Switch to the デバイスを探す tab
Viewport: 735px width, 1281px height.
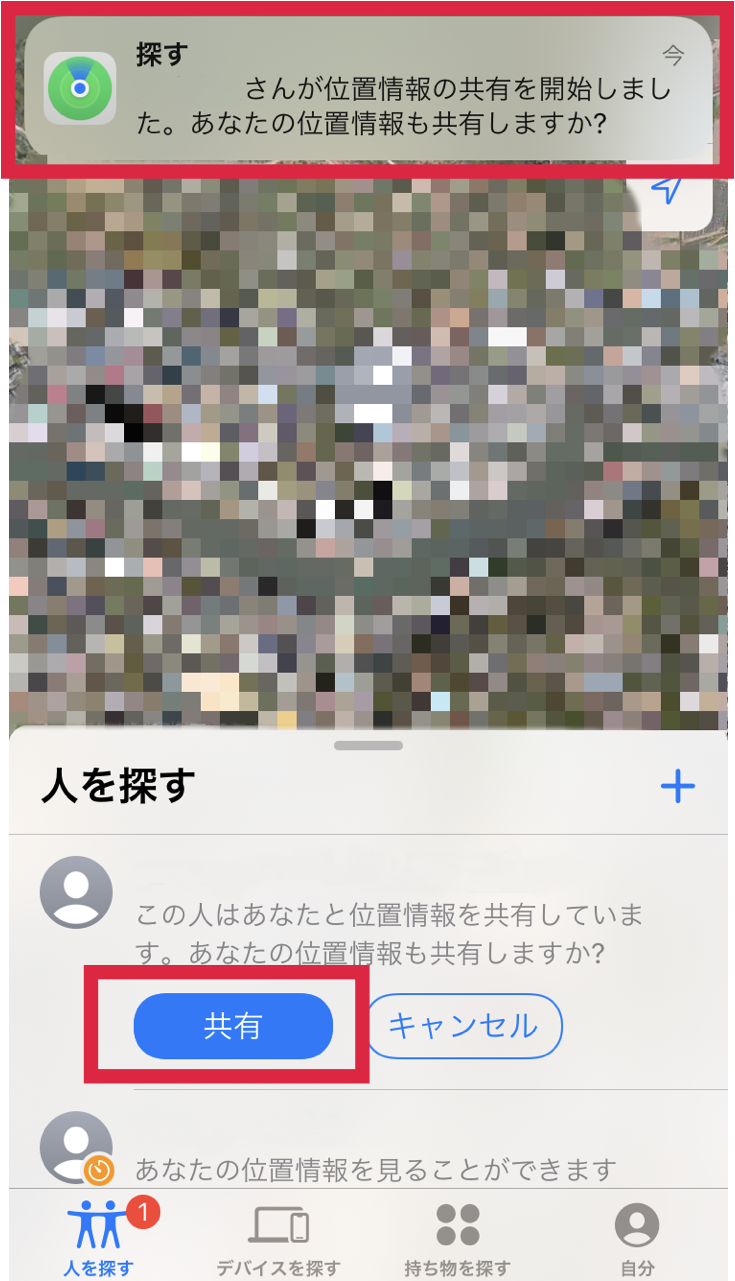pyautogui.click(x=278, y=1238)
